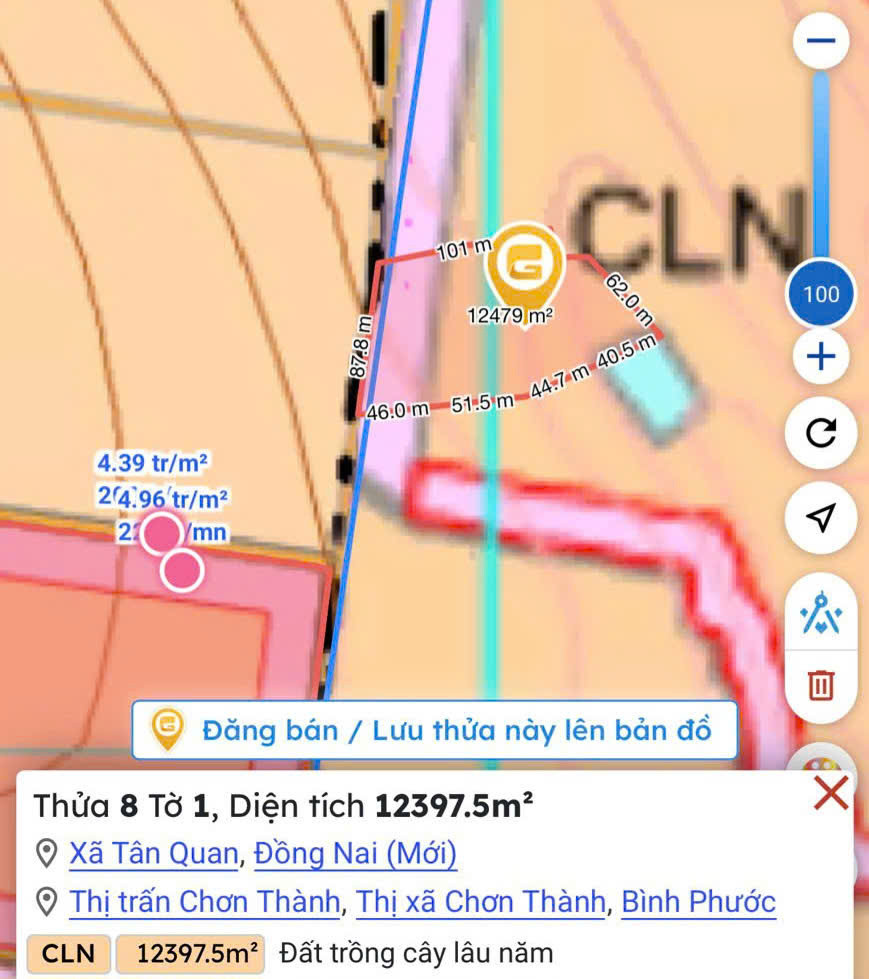Open the measuring compass tool
This screenshot has width=869, height=979.
click(x=821, y=612)
